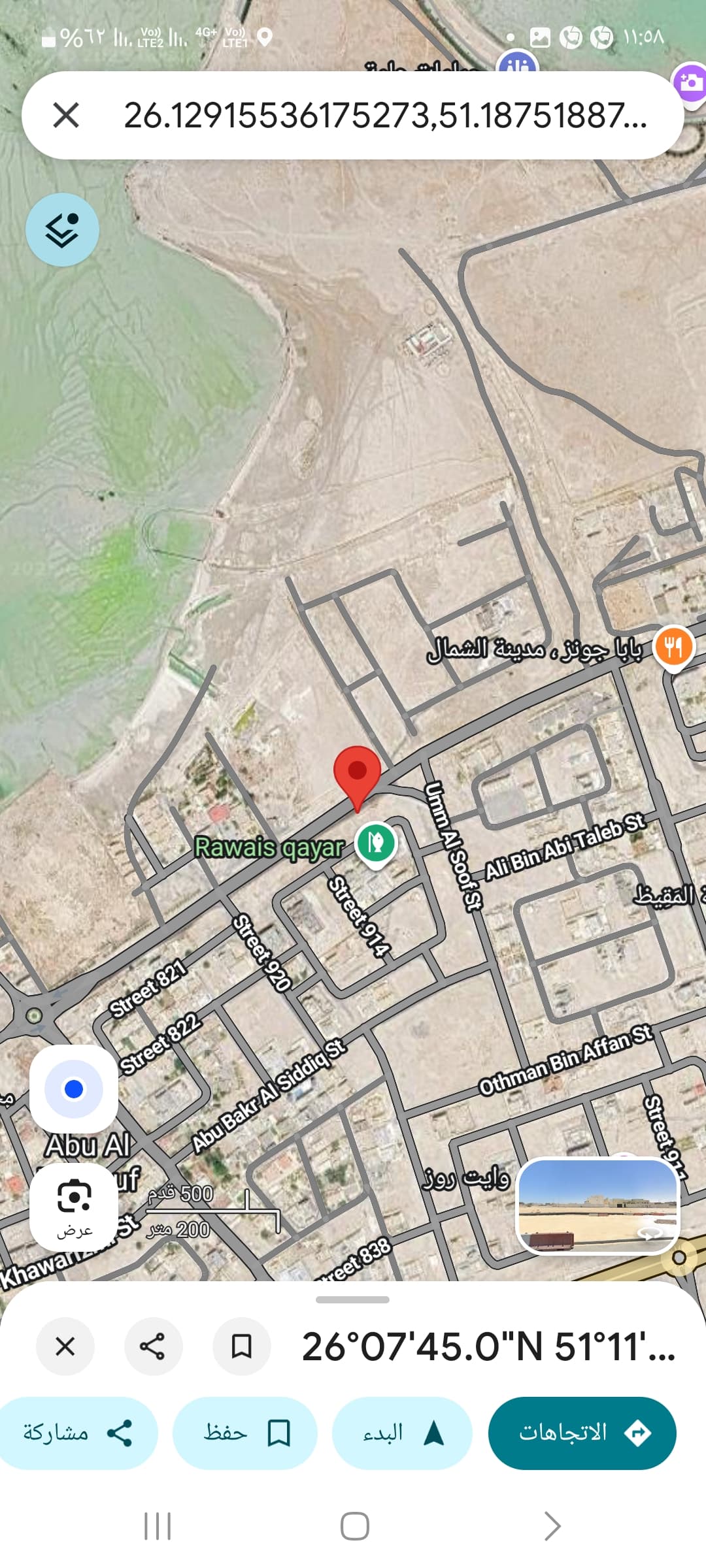Clear the coordinates search with the X

click(x=65, y=116)
